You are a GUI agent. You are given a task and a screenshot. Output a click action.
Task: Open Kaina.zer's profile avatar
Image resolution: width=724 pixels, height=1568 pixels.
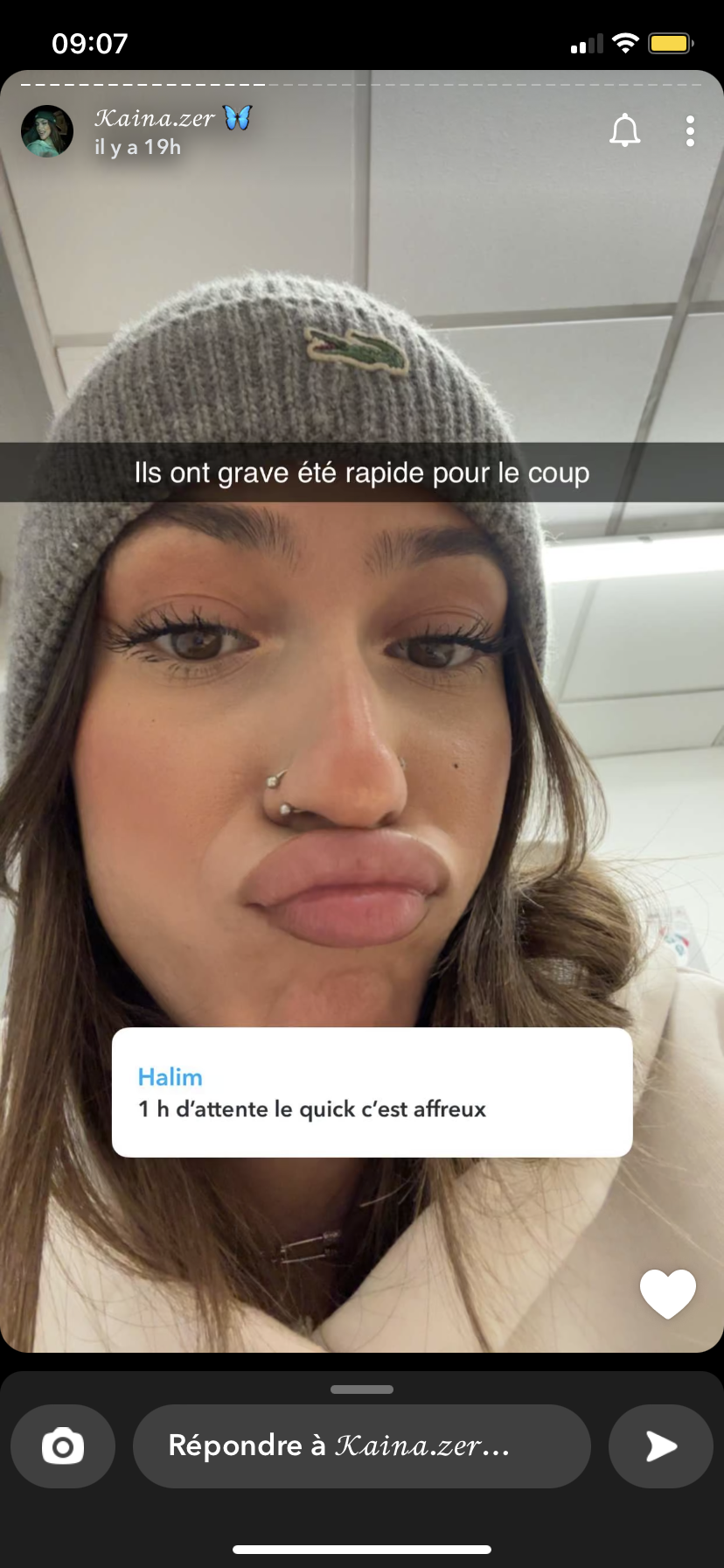coord(47,131)
